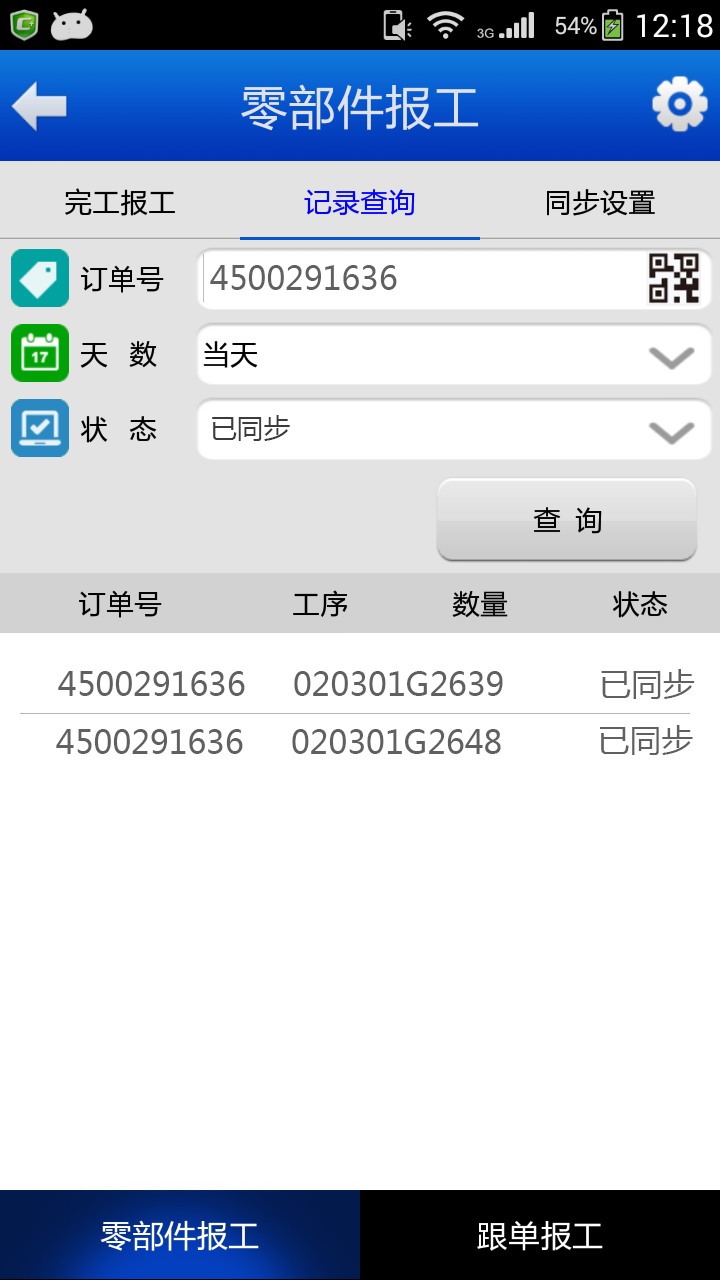Expand the 天数 dropdown showing 当天

(x=454, y=355)
